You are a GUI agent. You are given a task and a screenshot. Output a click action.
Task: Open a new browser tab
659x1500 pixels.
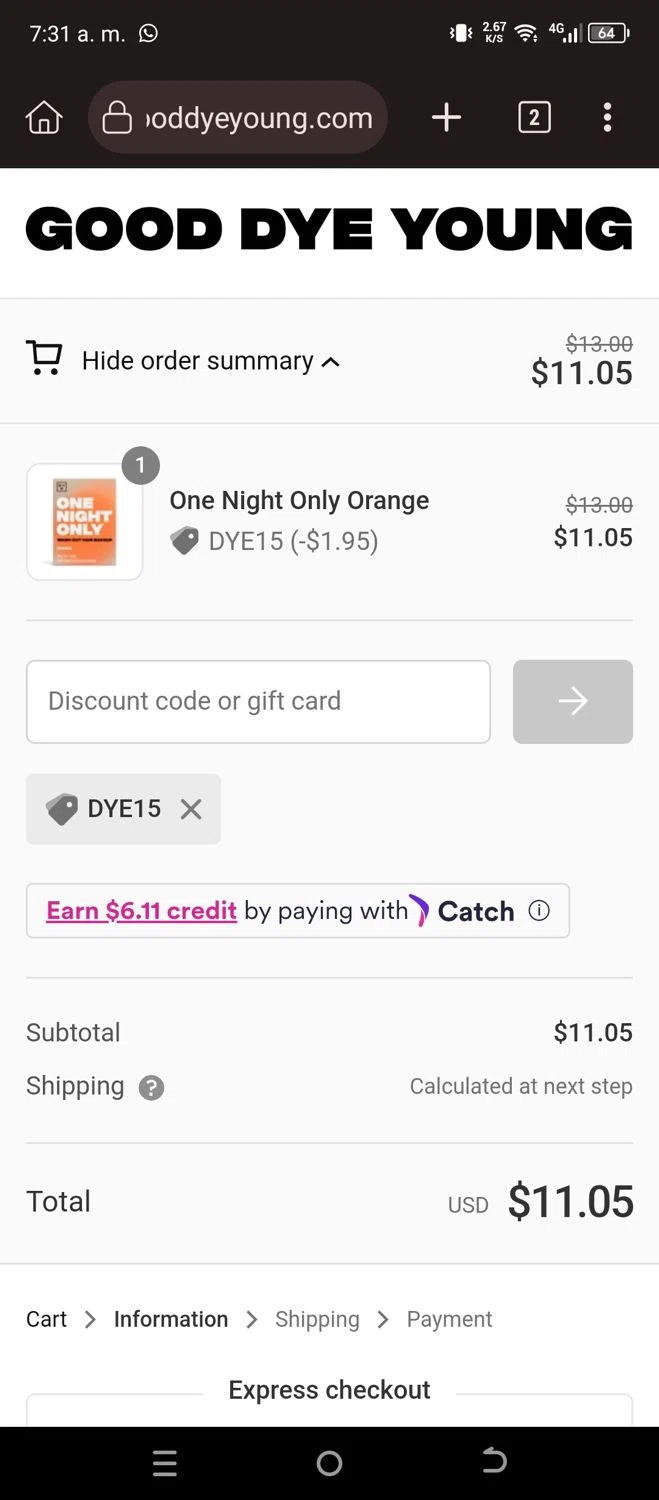coord(446,118)
